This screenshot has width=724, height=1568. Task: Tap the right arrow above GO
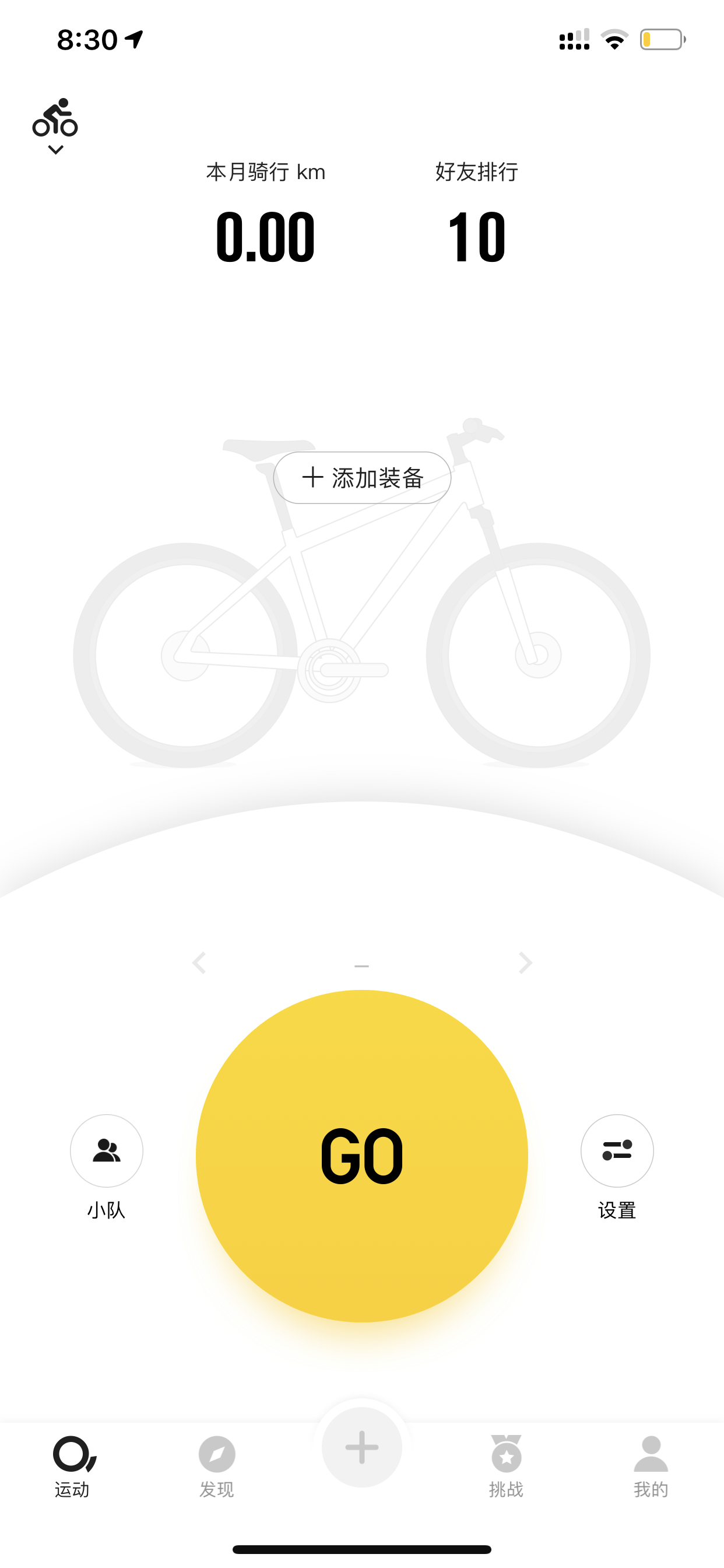coord(525,963)
